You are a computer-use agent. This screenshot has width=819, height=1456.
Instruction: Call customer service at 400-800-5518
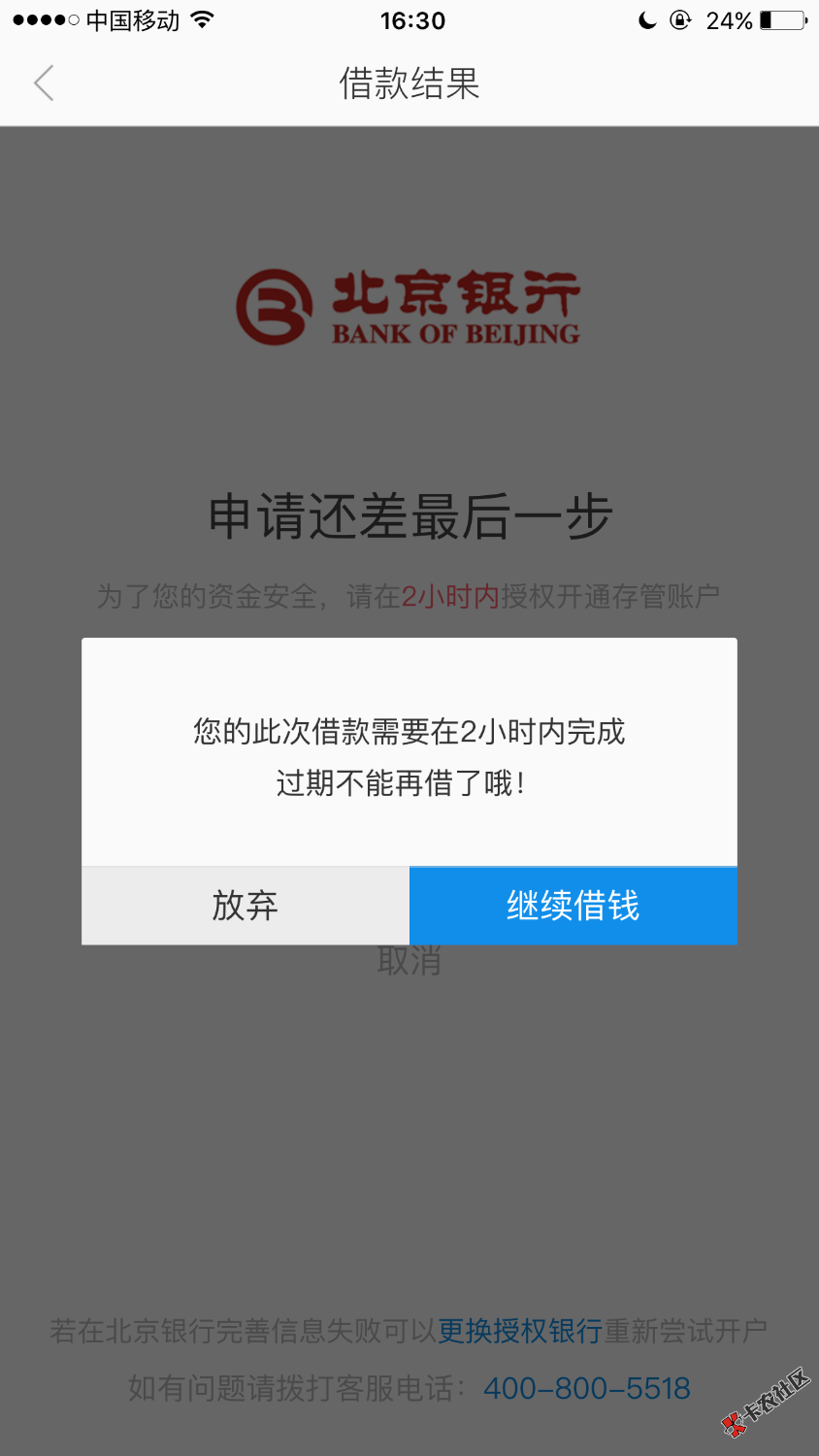pos(586,1389)
